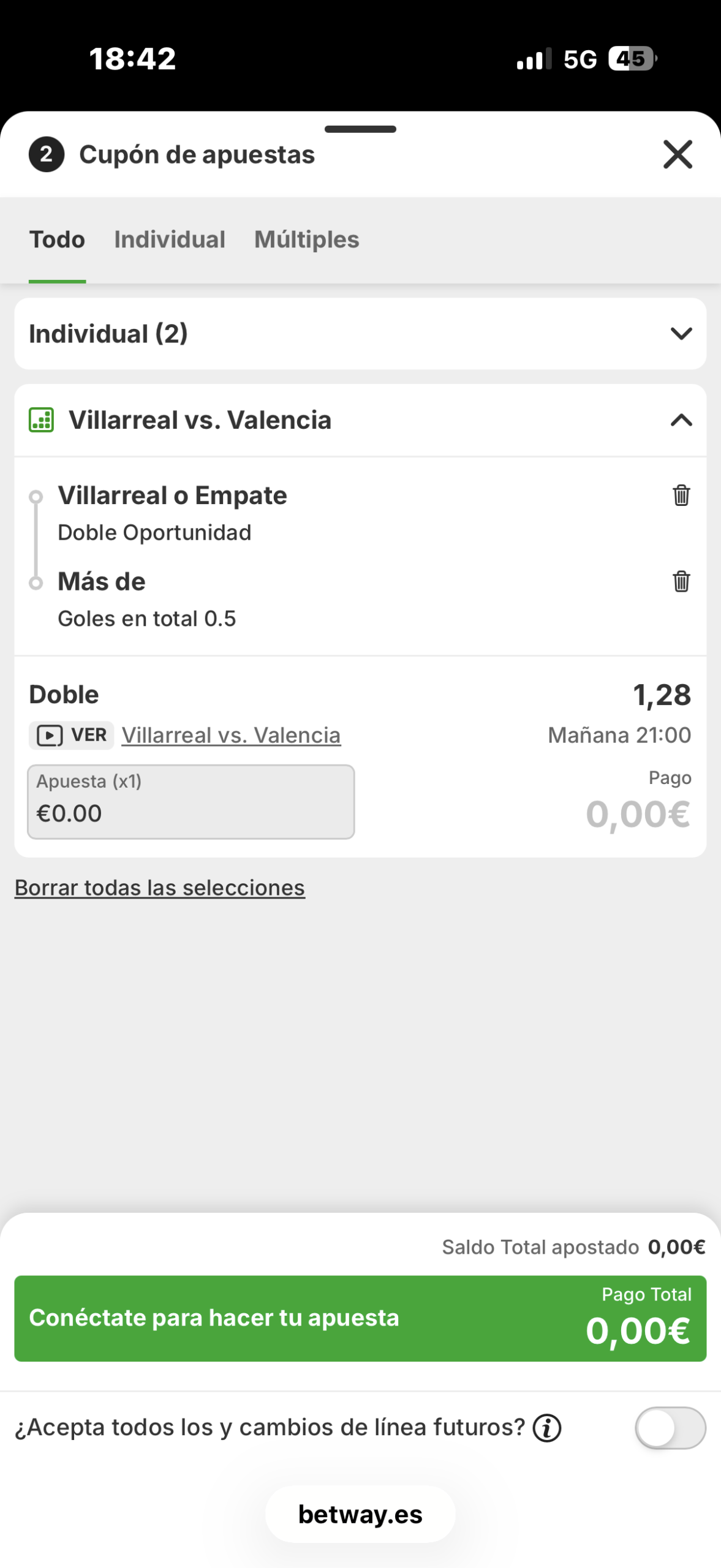Screen dimensions: 721x1568
Task: Collapse the Villarreal vs. Valencia card
Action: [x=681, y=420]
